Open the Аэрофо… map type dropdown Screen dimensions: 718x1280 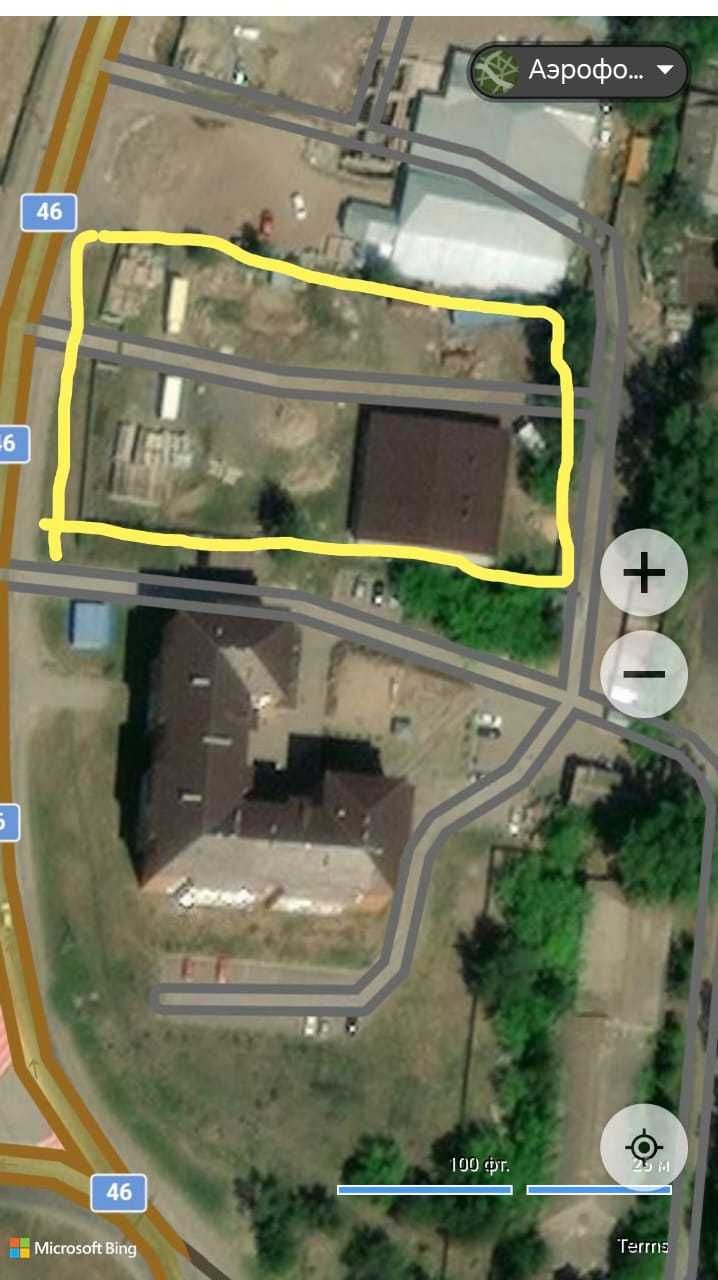(579, 71)
